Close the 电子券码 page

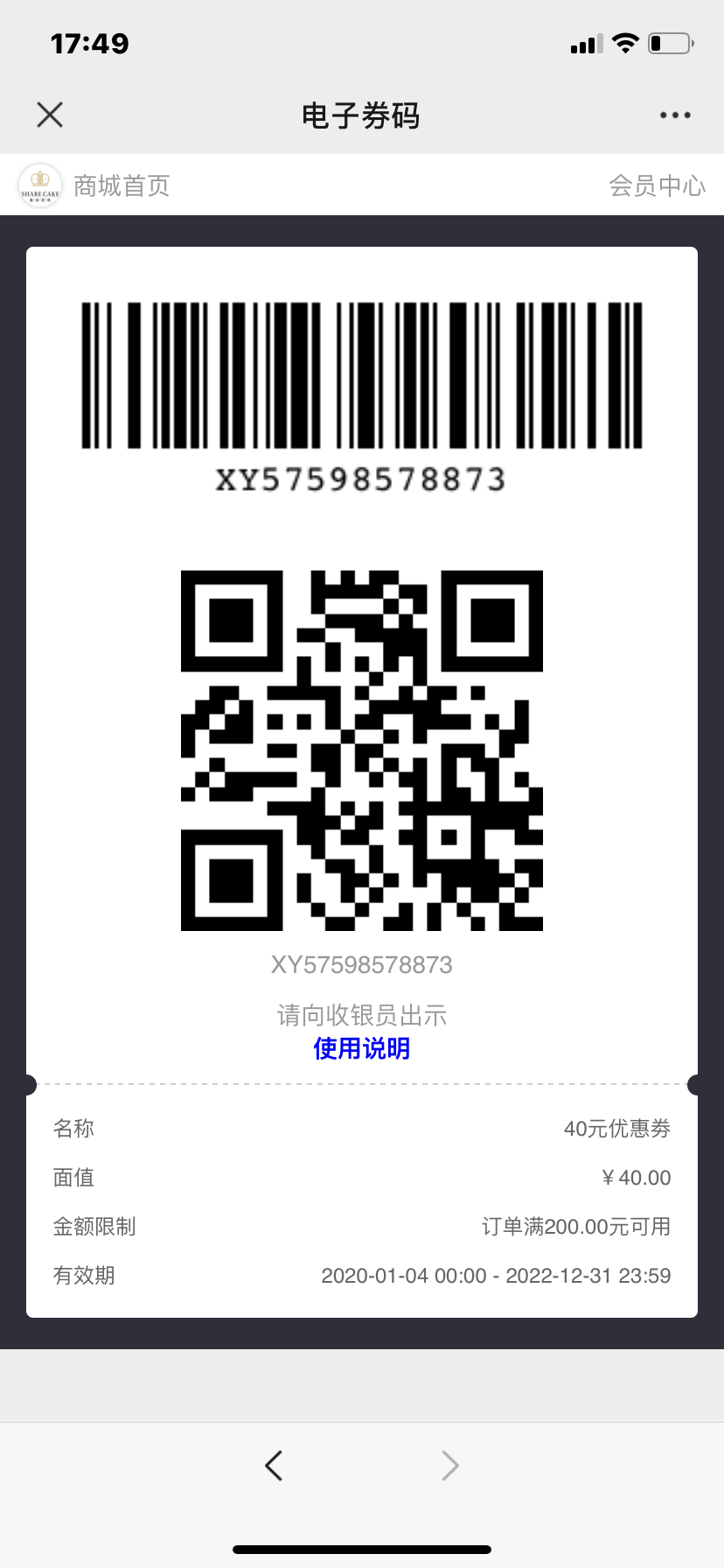(x=50, y=115)
